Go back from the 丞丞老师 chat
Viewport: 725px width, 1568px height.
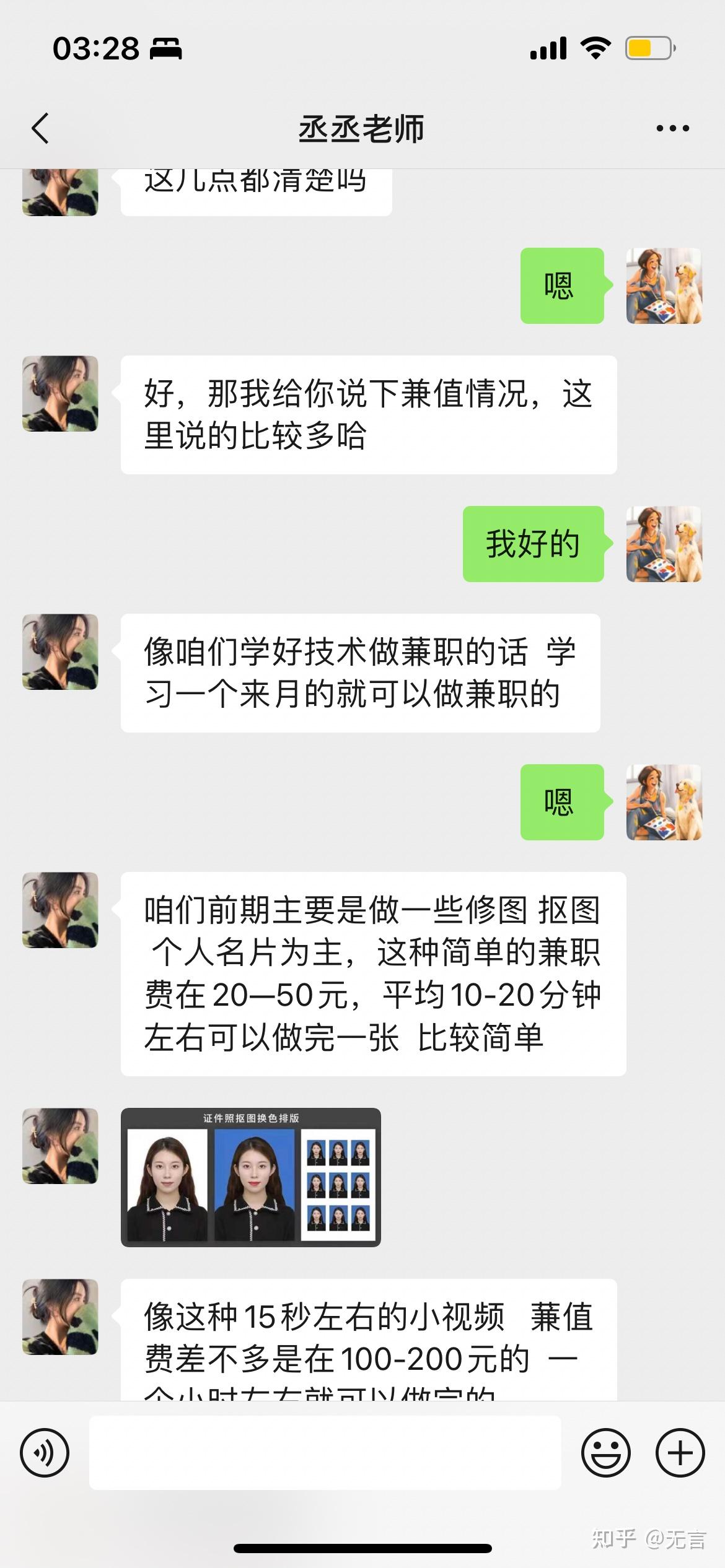pos(40,129)
